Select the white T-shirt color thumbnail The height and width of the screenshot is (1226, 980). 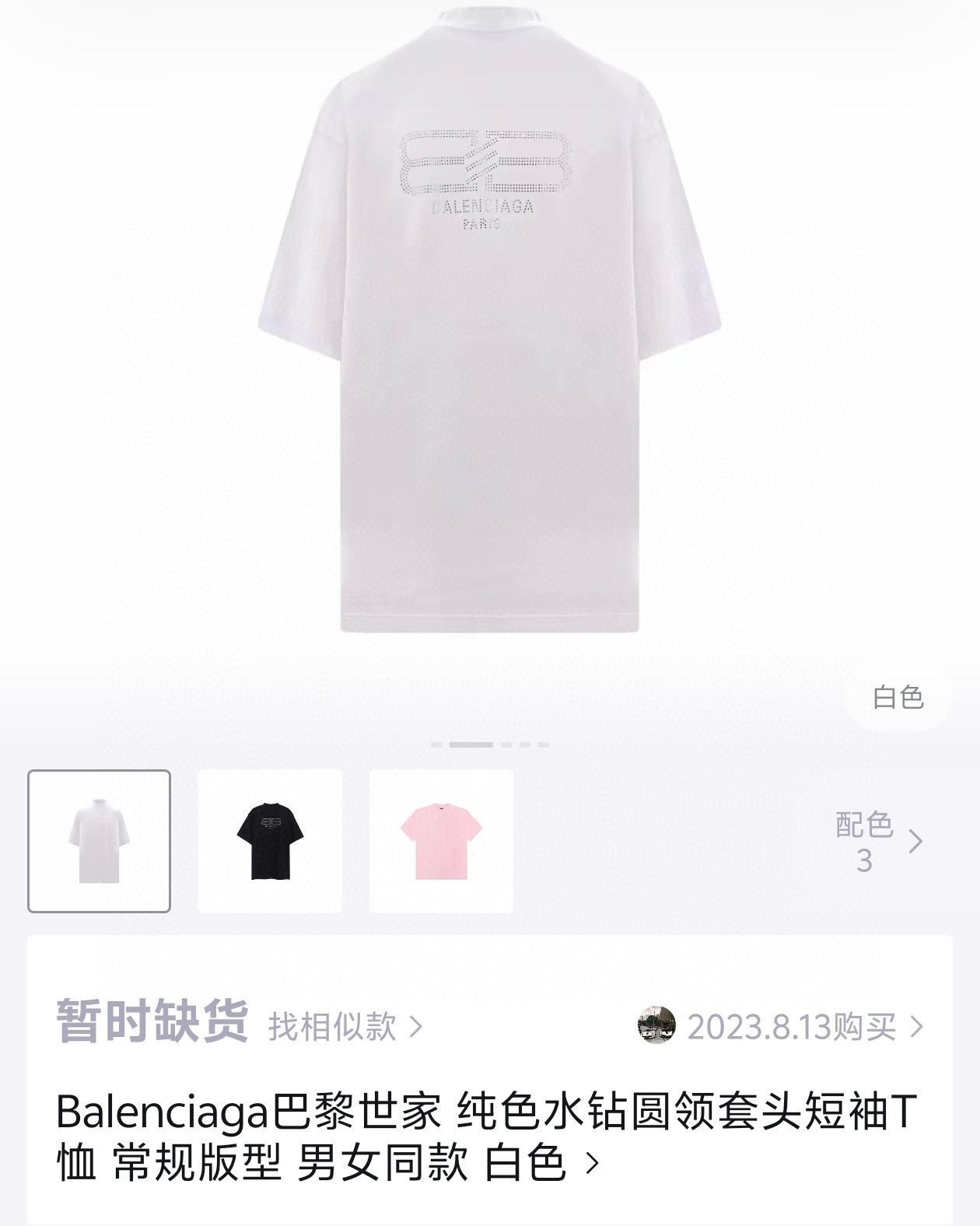point(99,841)
